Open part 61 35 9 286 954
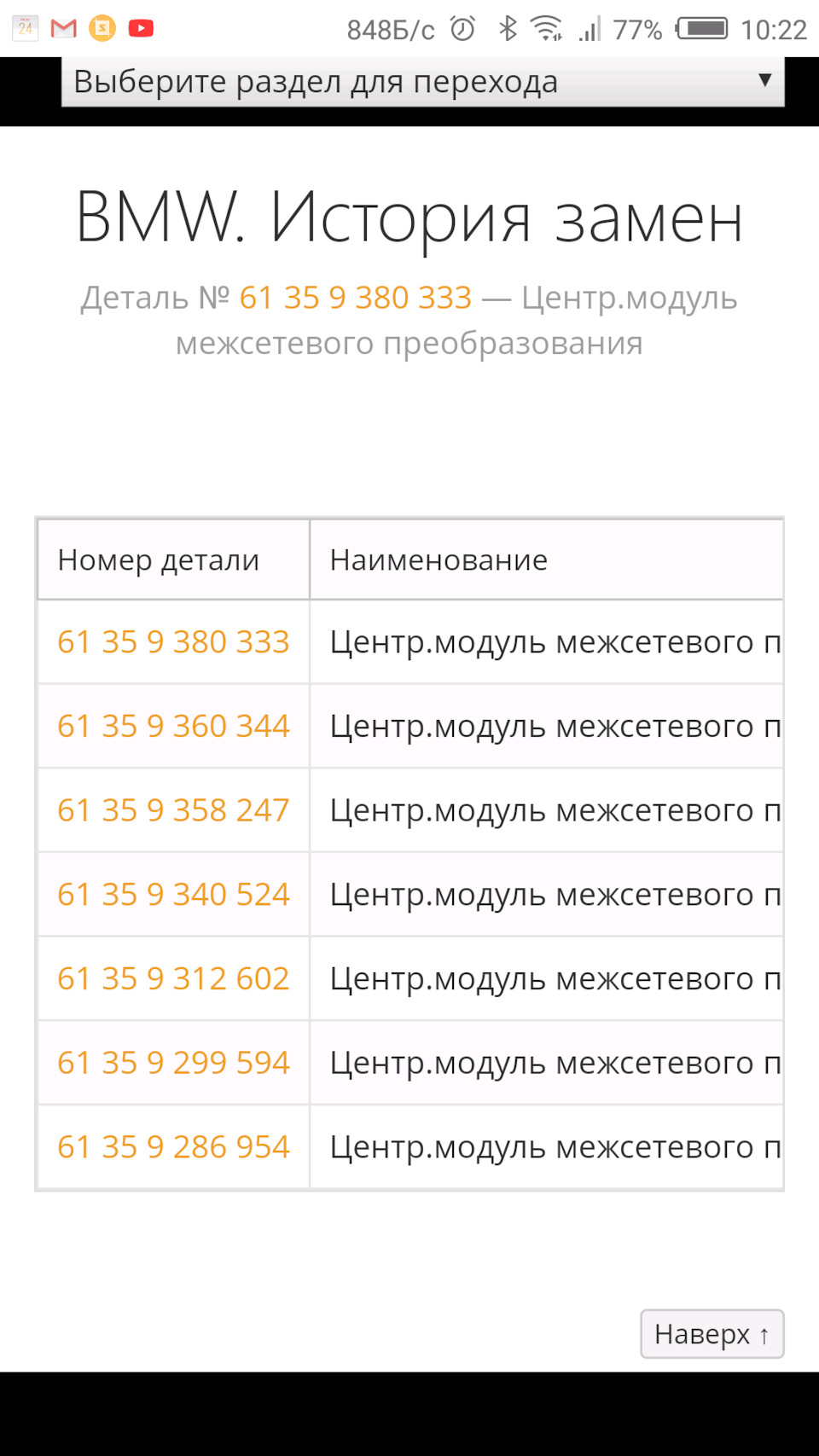819x1456 pixels. click(173, 1147)
